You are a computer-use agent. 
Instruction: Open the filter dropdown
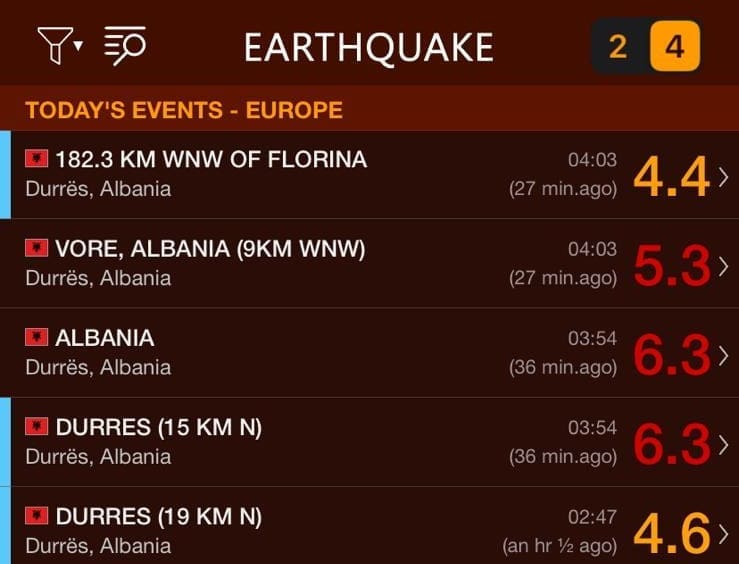pos(59,45)
